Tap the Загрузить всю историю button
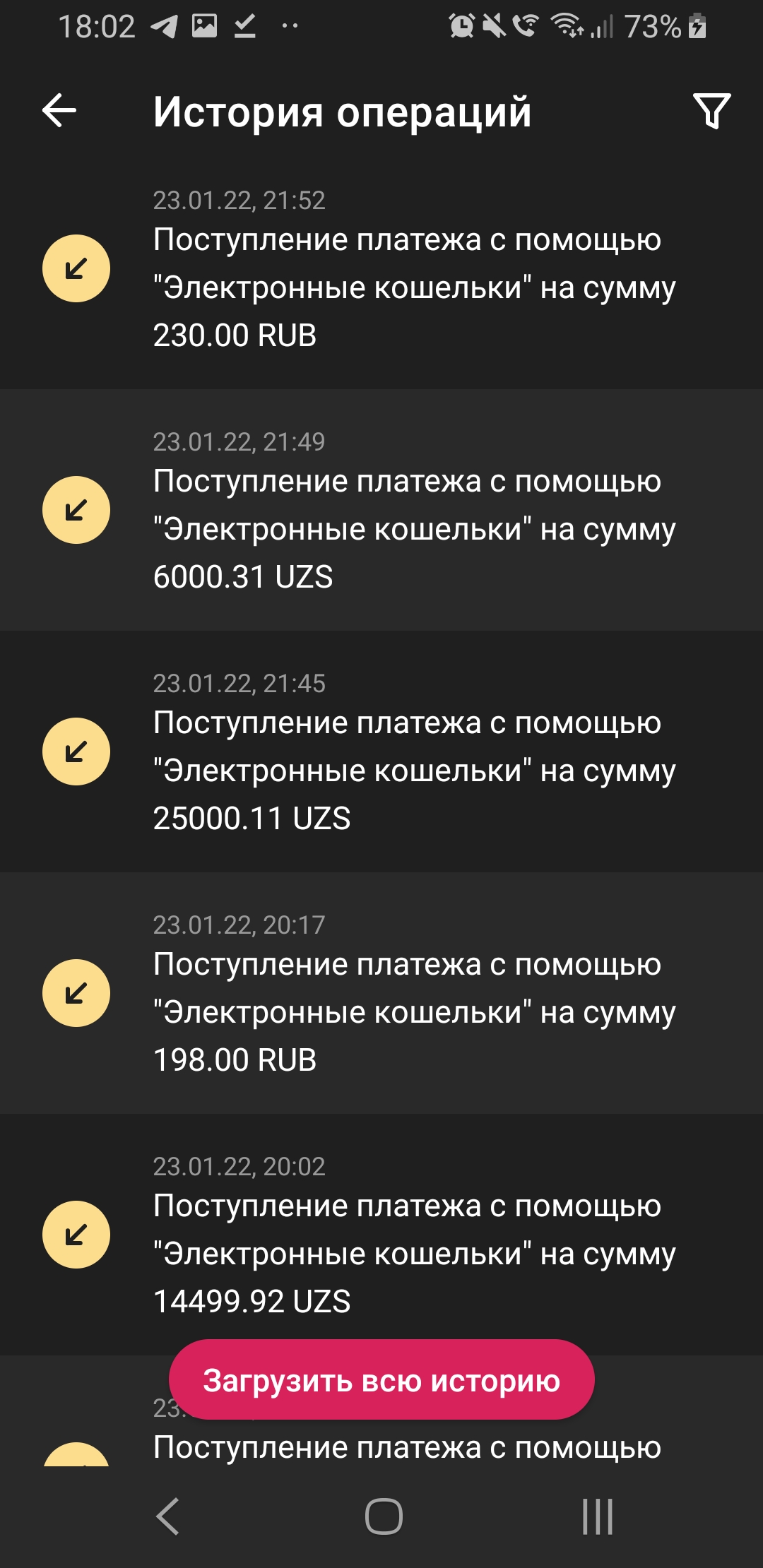The width and height of the screenshot is (763, 1568). pyautogui.click(x=381, y=1380)
